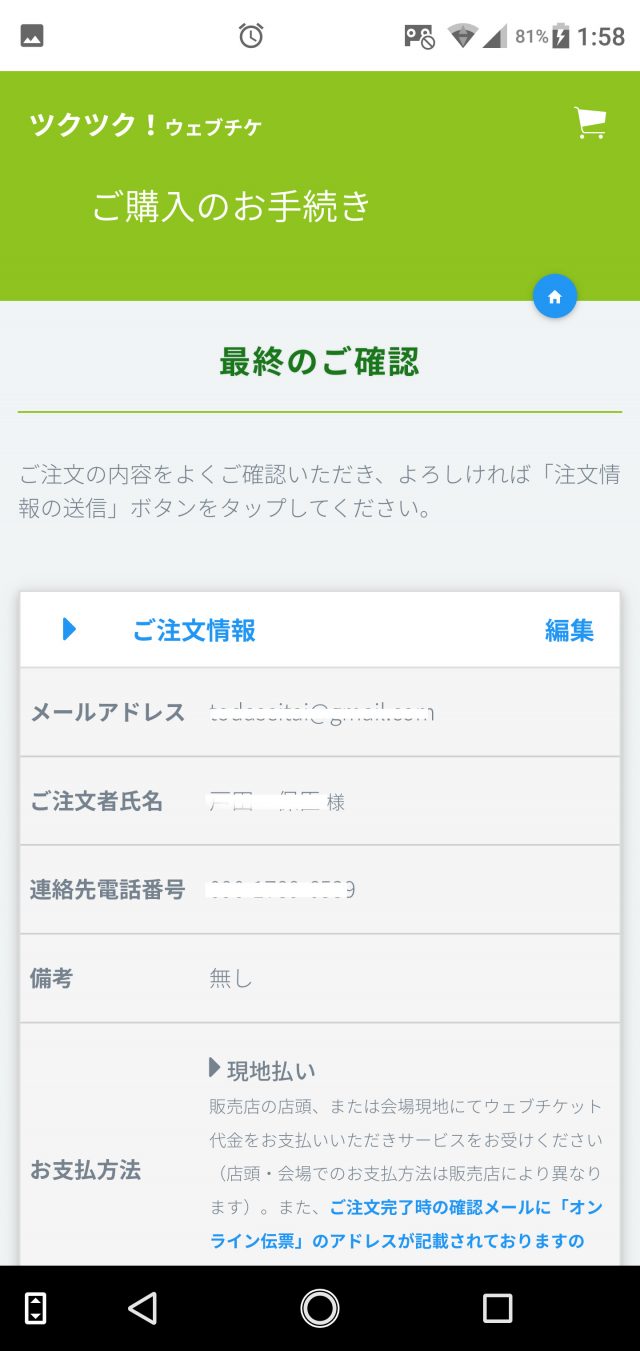The height and width of the screenshot is (1351, 640).
Task: Tap the blue home floating button
Action: (x=555, y=296)
